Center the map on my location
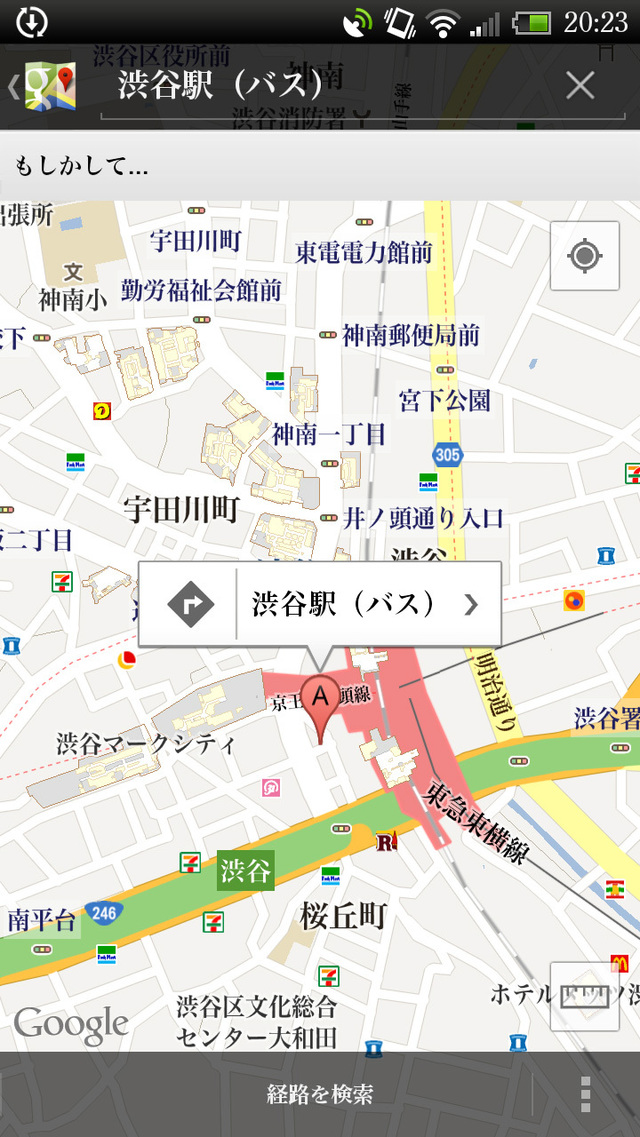Screen dimensions: 640x1137 [x=584, y=256]
